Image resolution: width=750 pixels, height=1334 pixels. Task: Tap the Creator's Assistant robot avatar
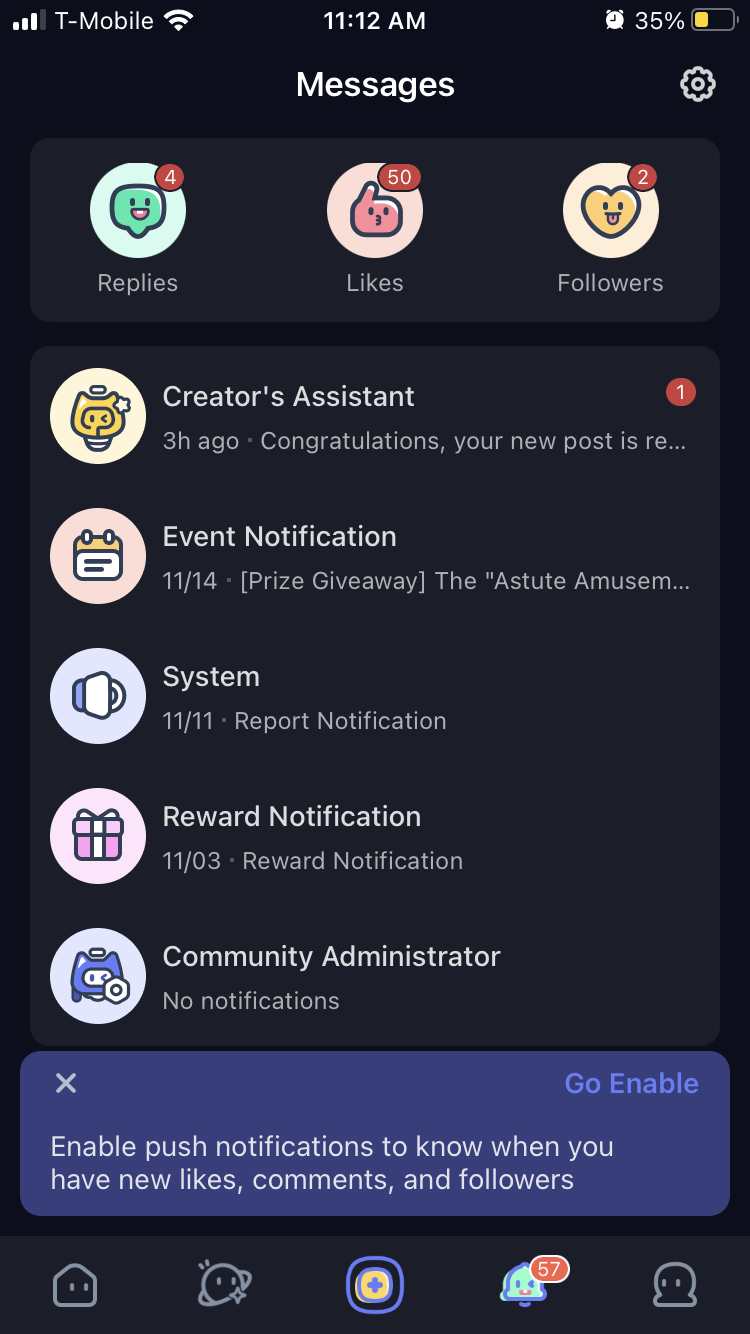(x=98, y=416)
